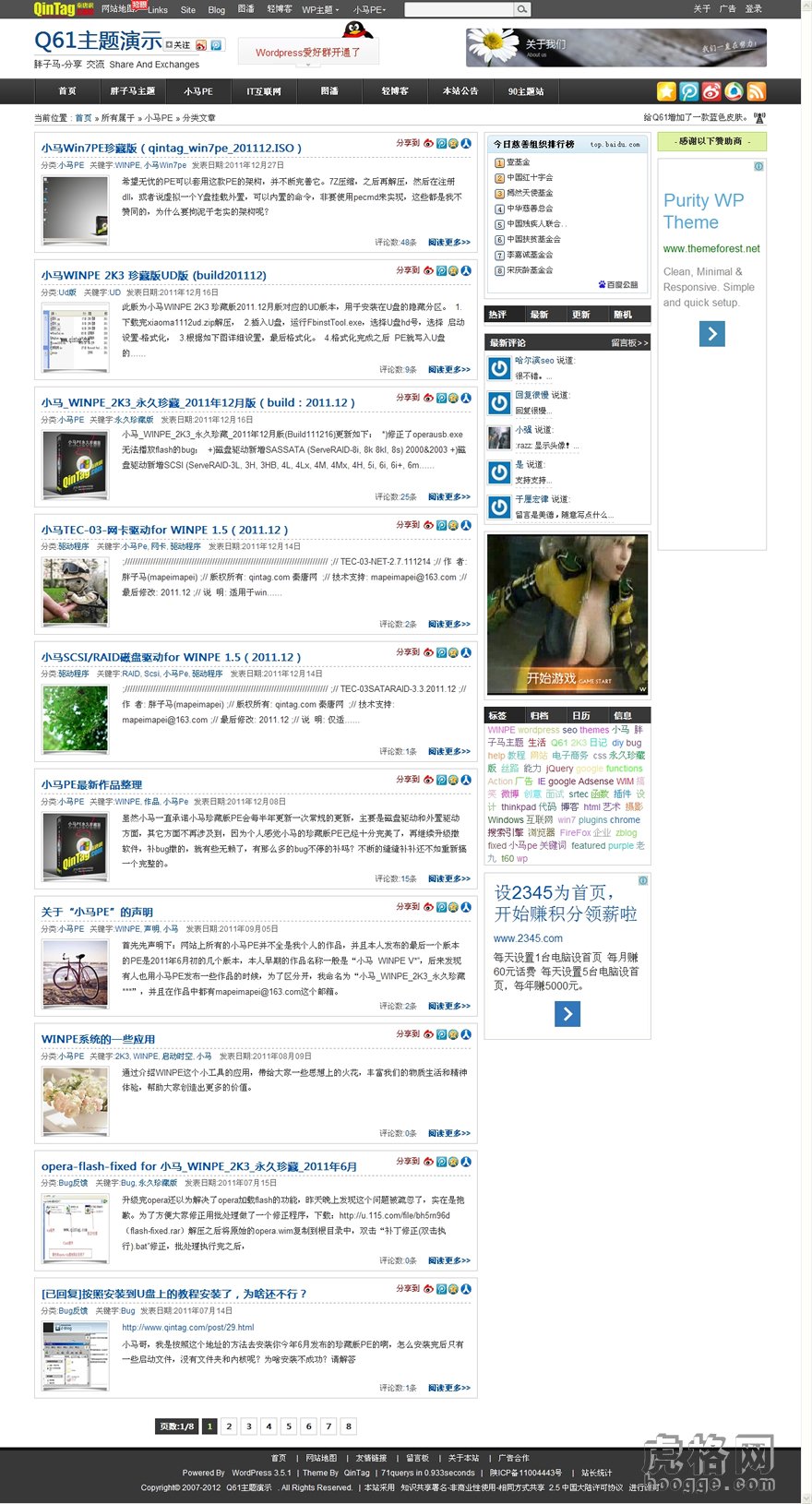Select the wordpress tag in tag cloud

coord(538,730)
